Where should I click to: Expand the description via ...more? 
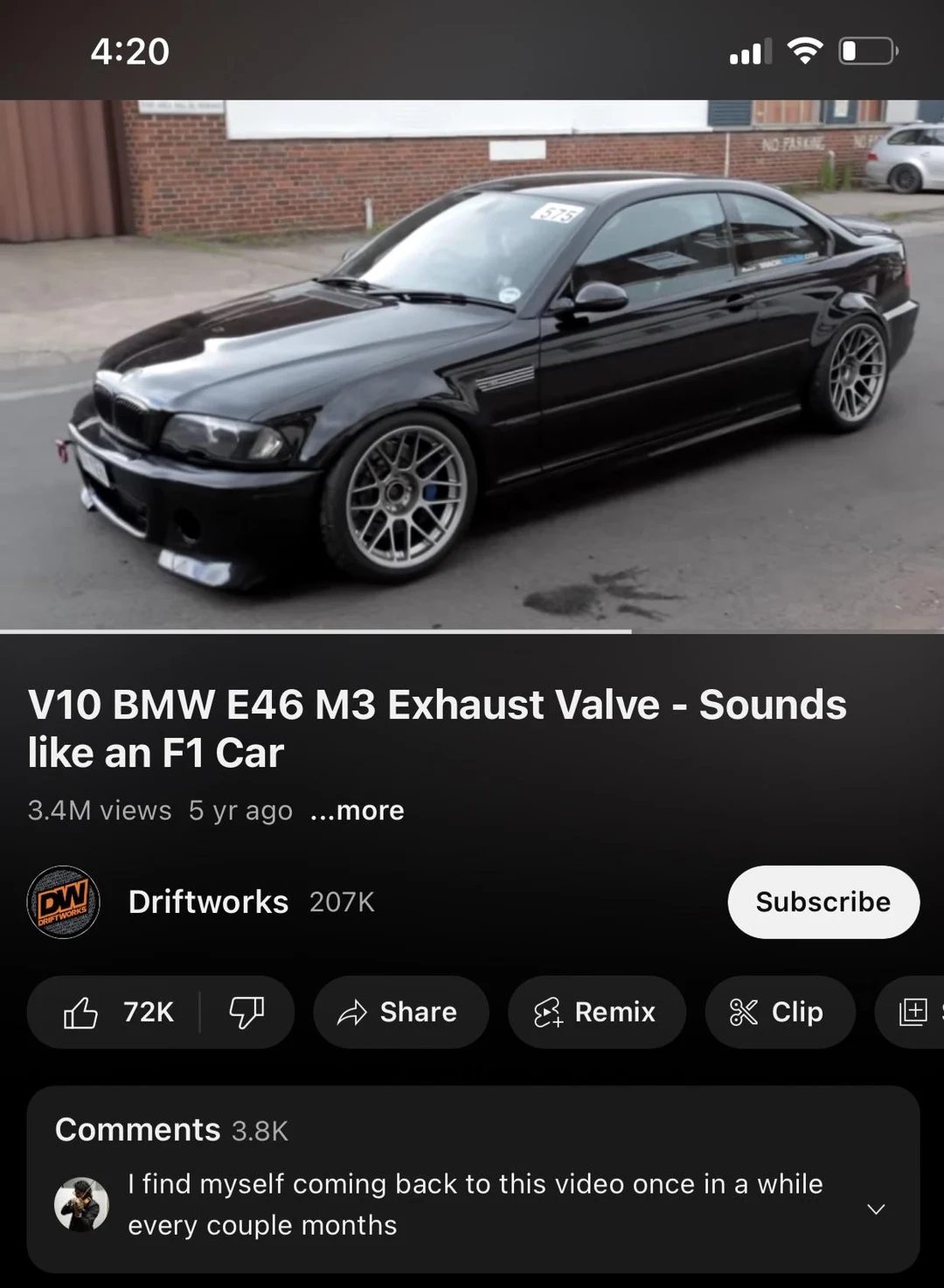click(357, 811)
